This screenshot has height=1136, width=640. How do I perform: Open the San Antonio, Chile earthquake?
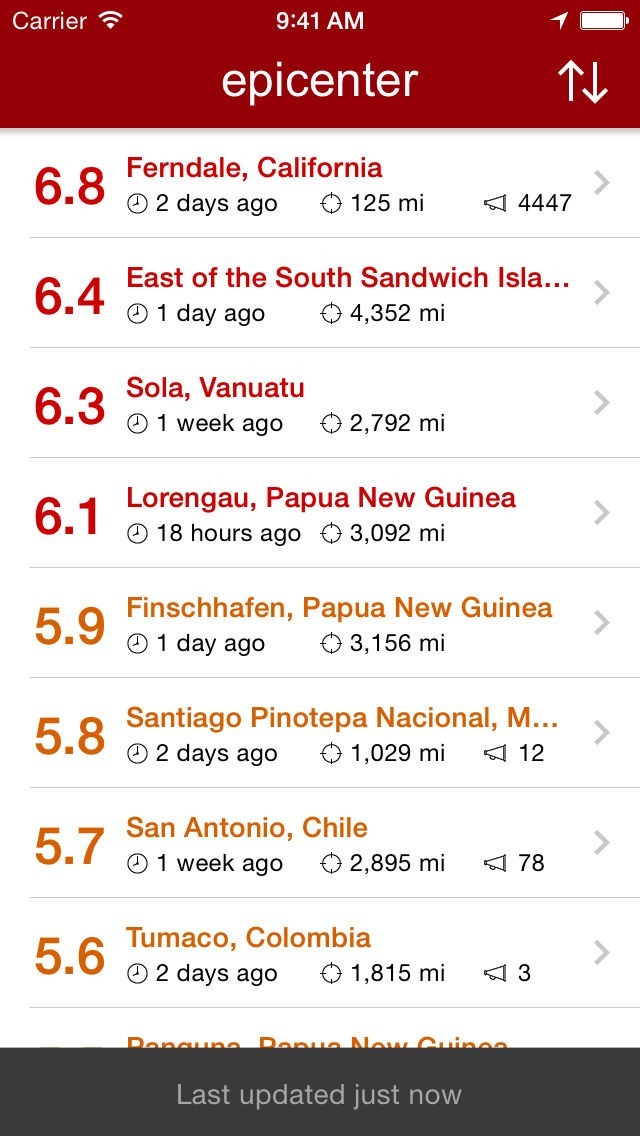320,844
